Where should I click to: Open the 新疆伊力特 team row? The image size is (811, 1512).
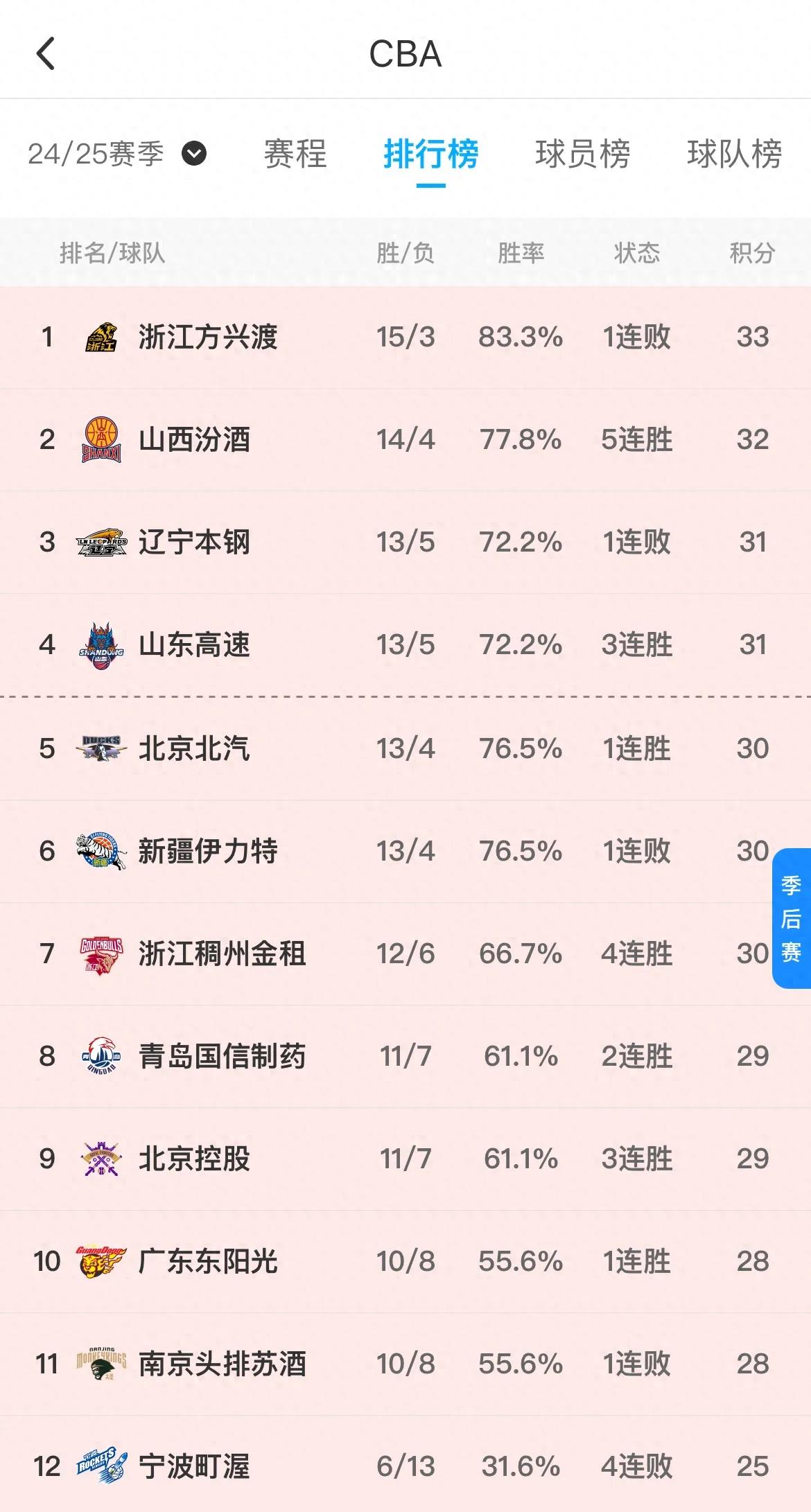(x=208, y=852)
